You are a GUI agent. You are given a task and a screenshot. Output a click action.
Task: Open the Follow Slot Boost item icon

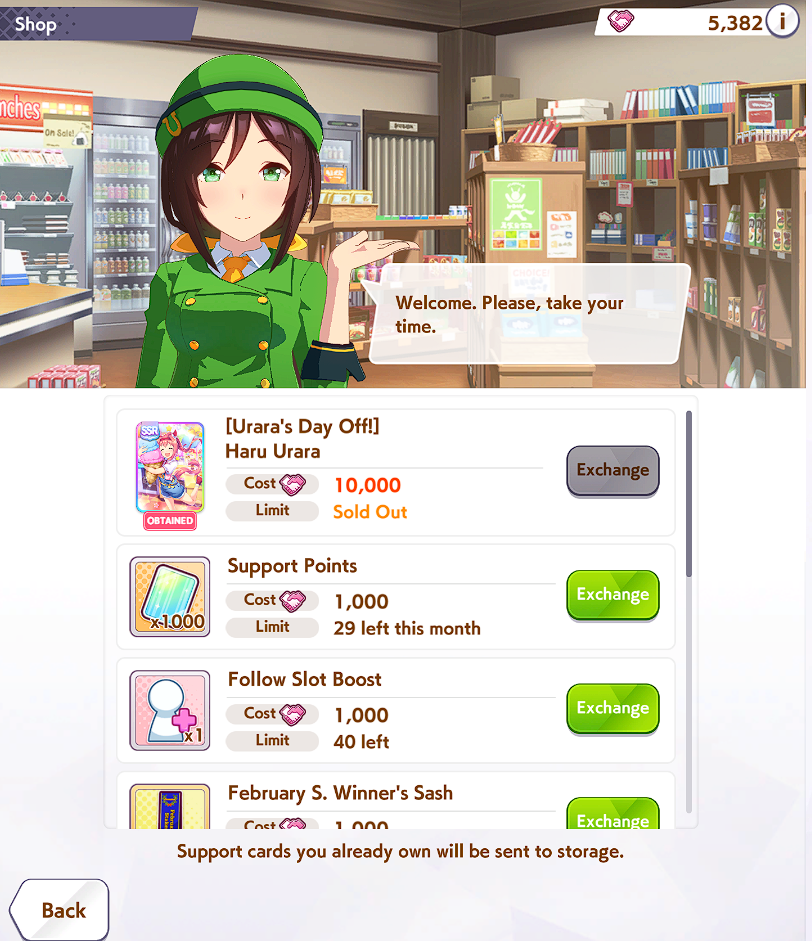[x=170, y=710]
